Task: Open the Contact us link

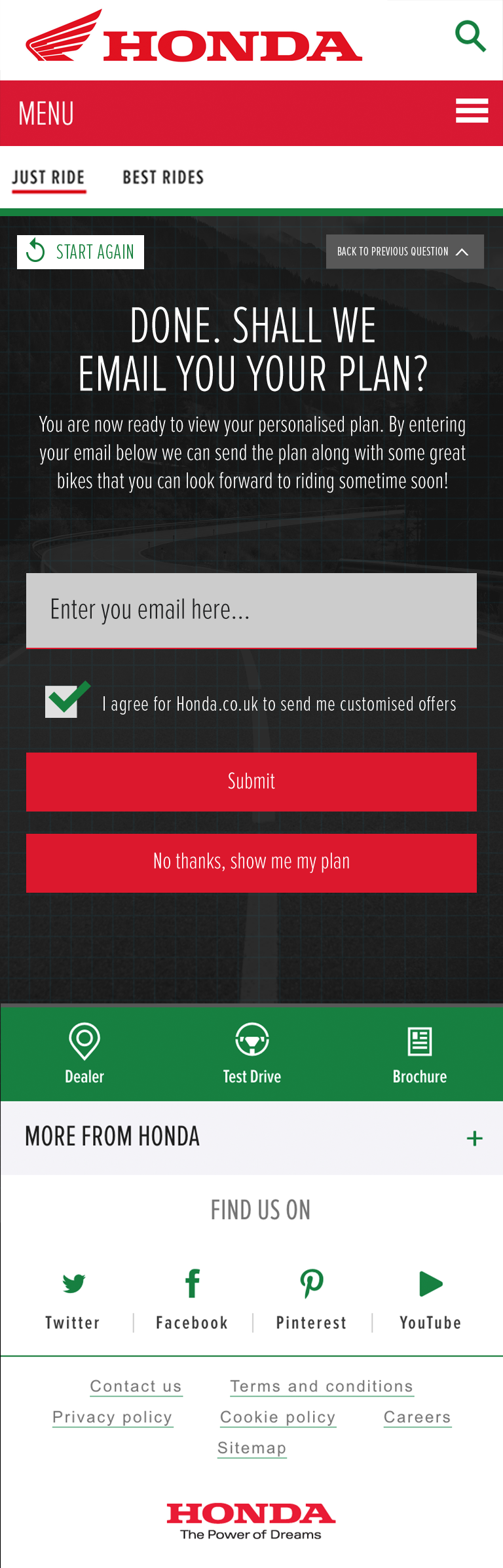Action: coord(136,1387)
